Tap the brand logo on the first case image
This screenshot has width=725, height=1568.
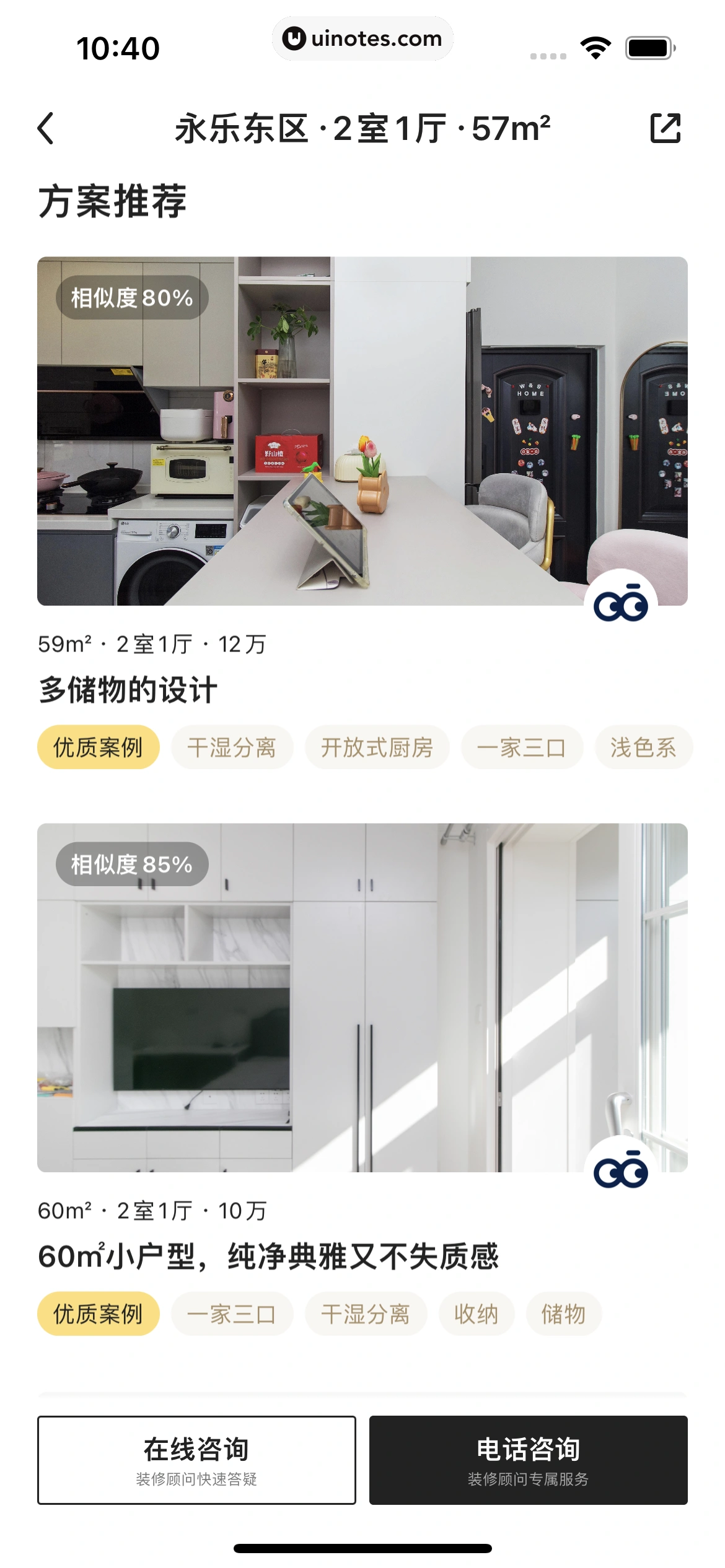tap(622, 604)
